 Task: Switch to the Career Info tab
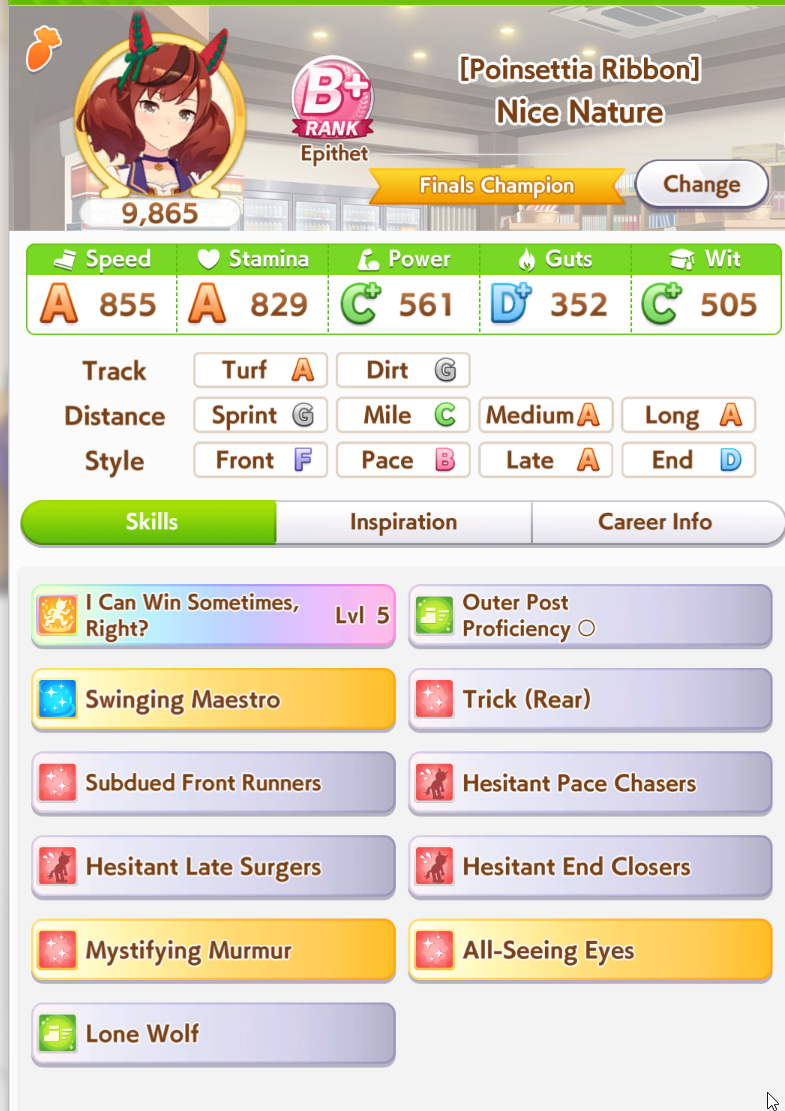click(655, 522)
